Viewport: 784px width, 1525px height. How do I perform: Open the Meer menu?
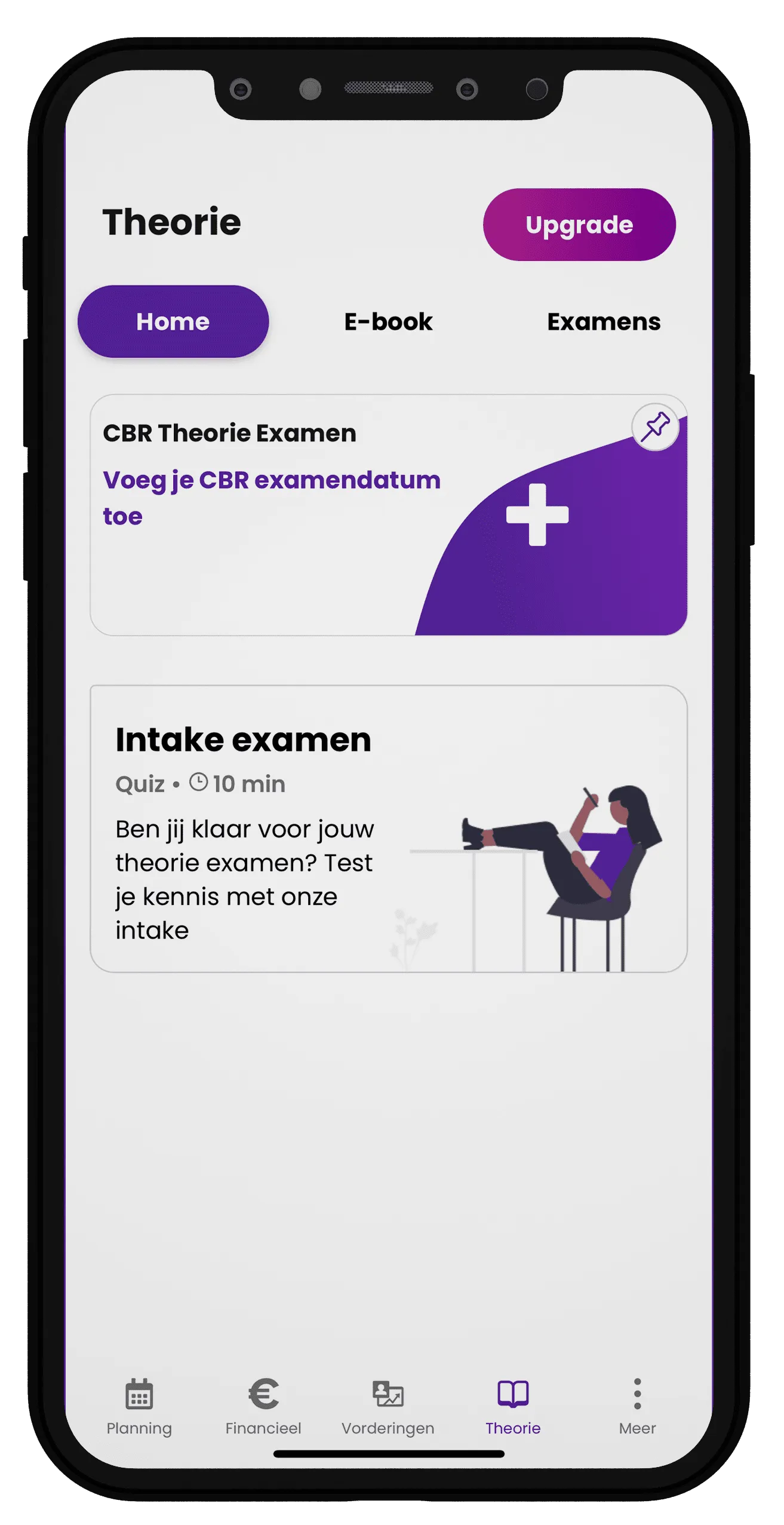tap(637, 1406)
